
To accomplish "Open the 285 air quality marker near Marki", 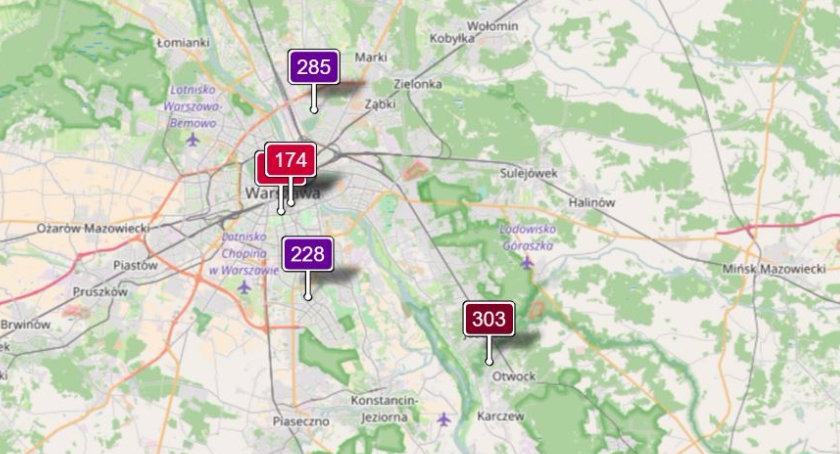I will (x=314, y=68).
